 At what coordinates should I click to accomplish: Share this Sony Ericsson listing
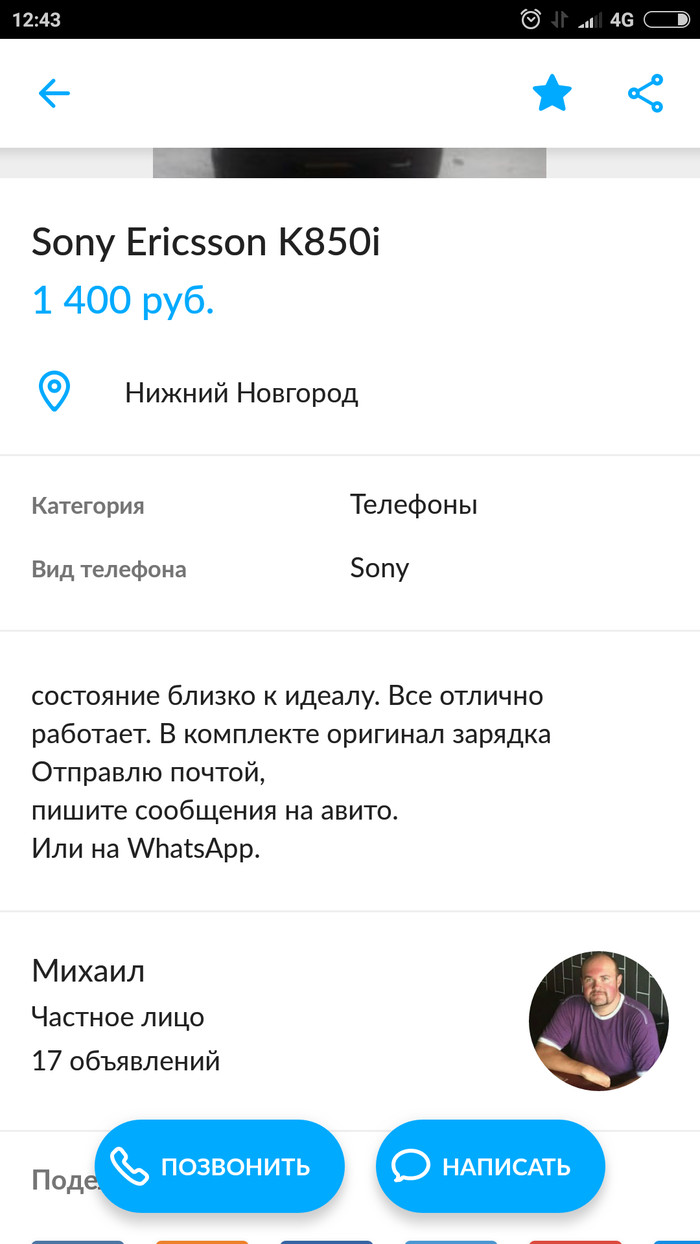tap(645, 94)
